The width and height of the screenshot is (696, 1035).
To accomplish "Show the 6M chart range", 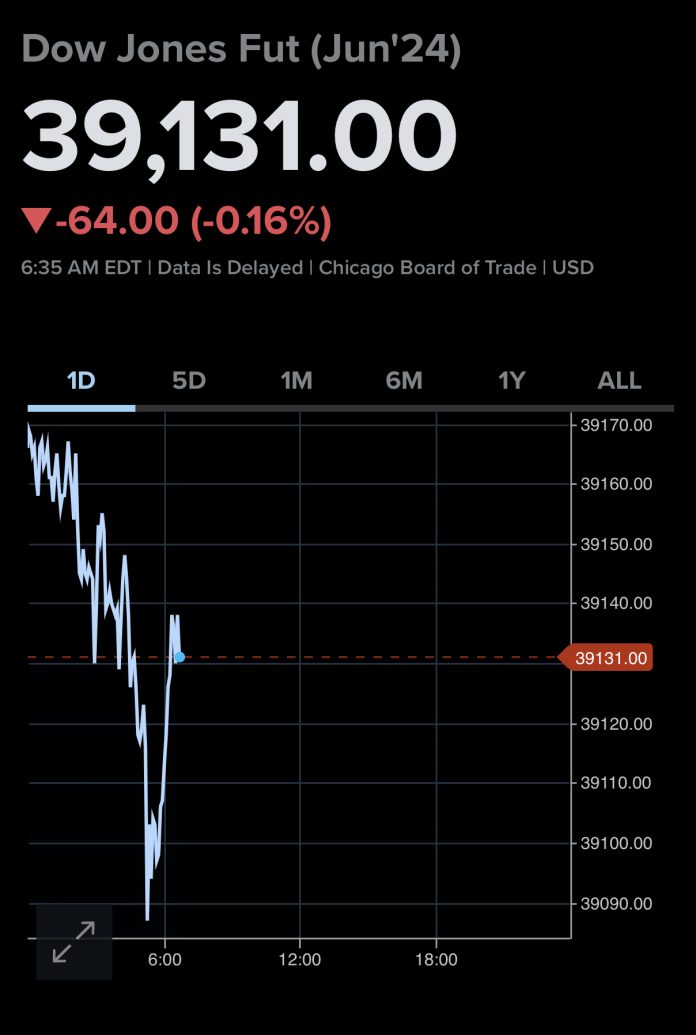I will [404, 381].
